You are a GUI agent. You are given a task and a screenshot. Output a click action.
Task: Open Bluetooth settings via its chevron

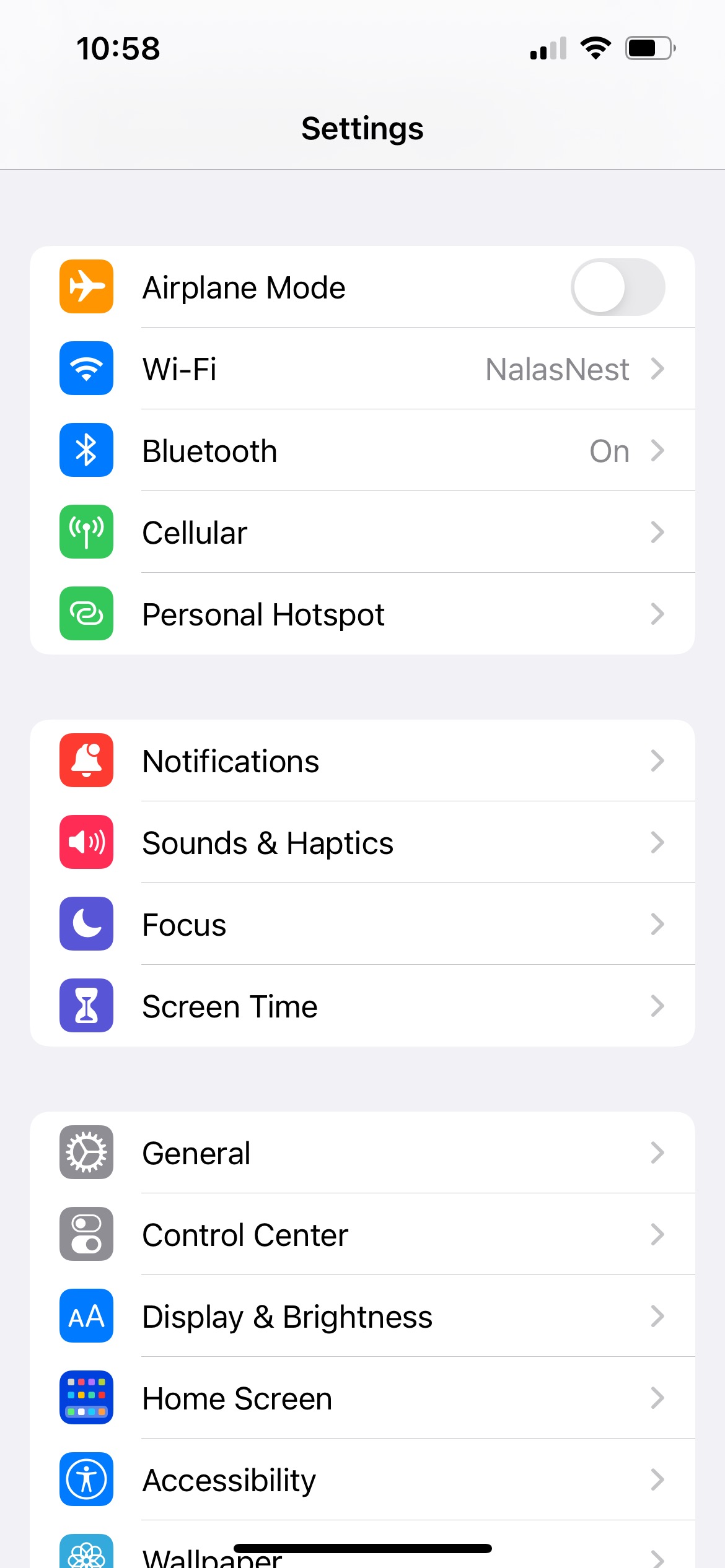pos(658,450)
